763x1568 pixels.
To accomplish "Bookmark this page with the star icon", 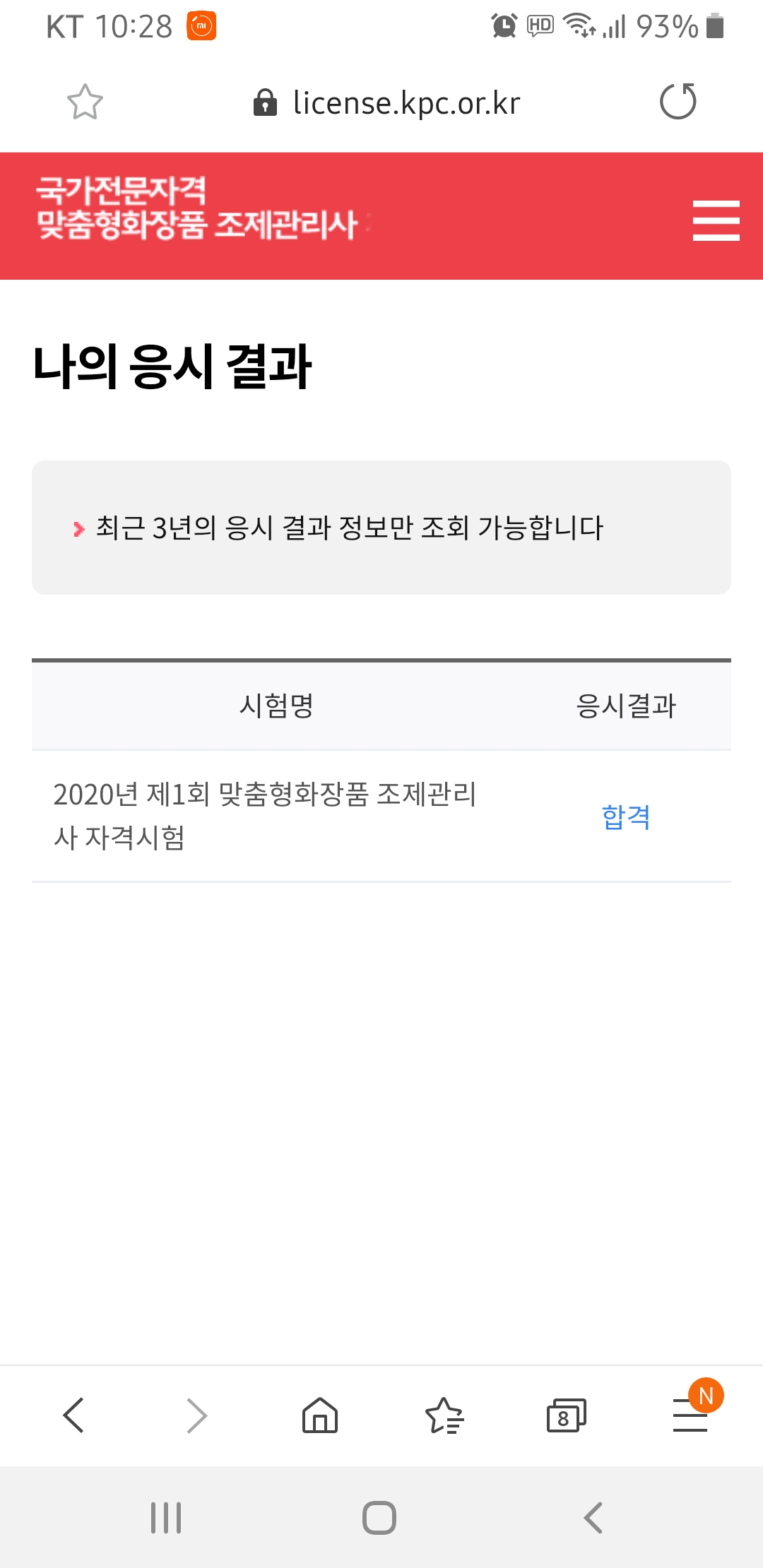I will pyautogui.click(x=85, y=102).
